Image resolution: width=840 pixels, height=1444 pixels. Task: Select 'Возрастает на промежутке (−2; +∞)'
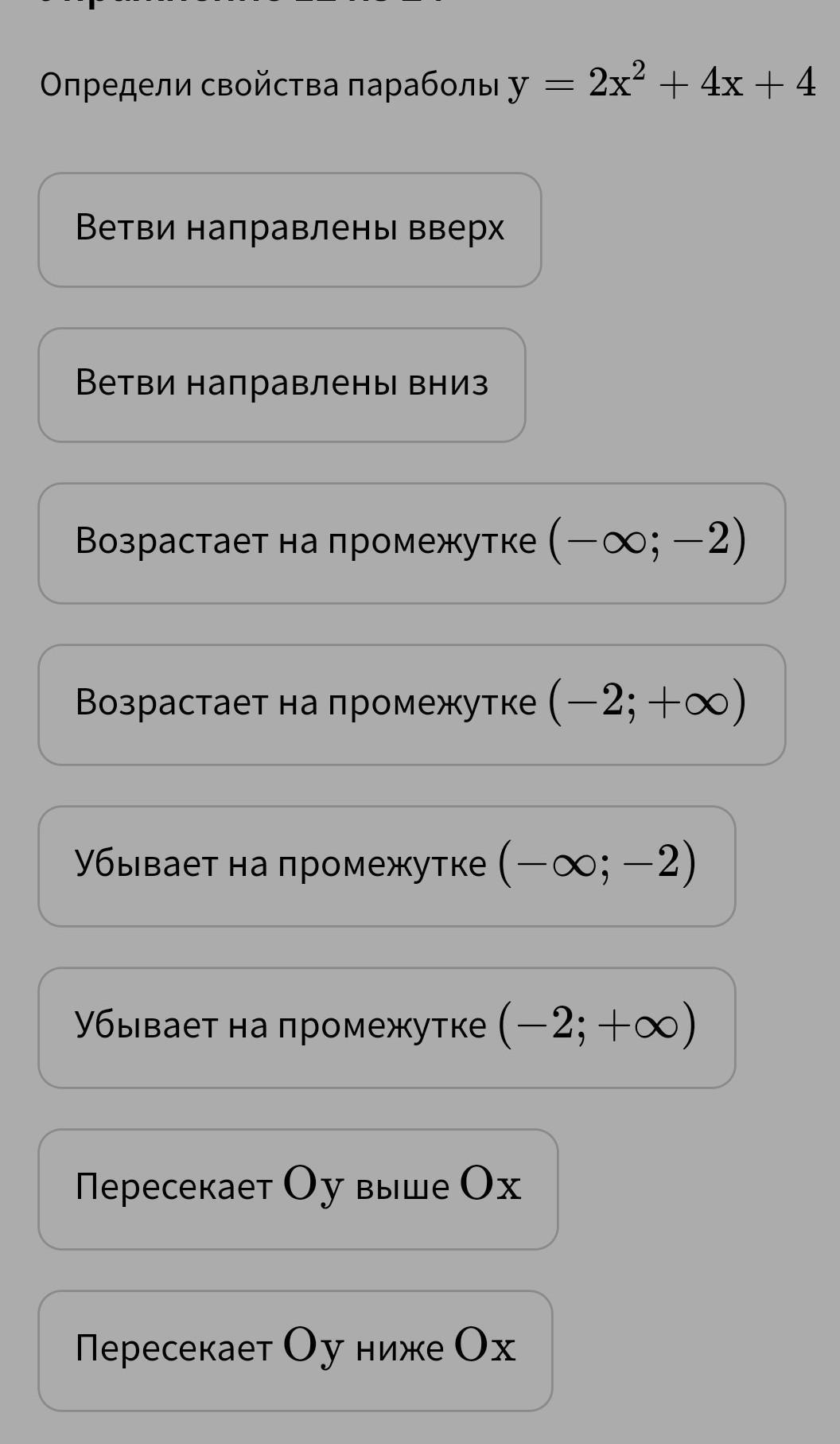click(x=412, y=705)
